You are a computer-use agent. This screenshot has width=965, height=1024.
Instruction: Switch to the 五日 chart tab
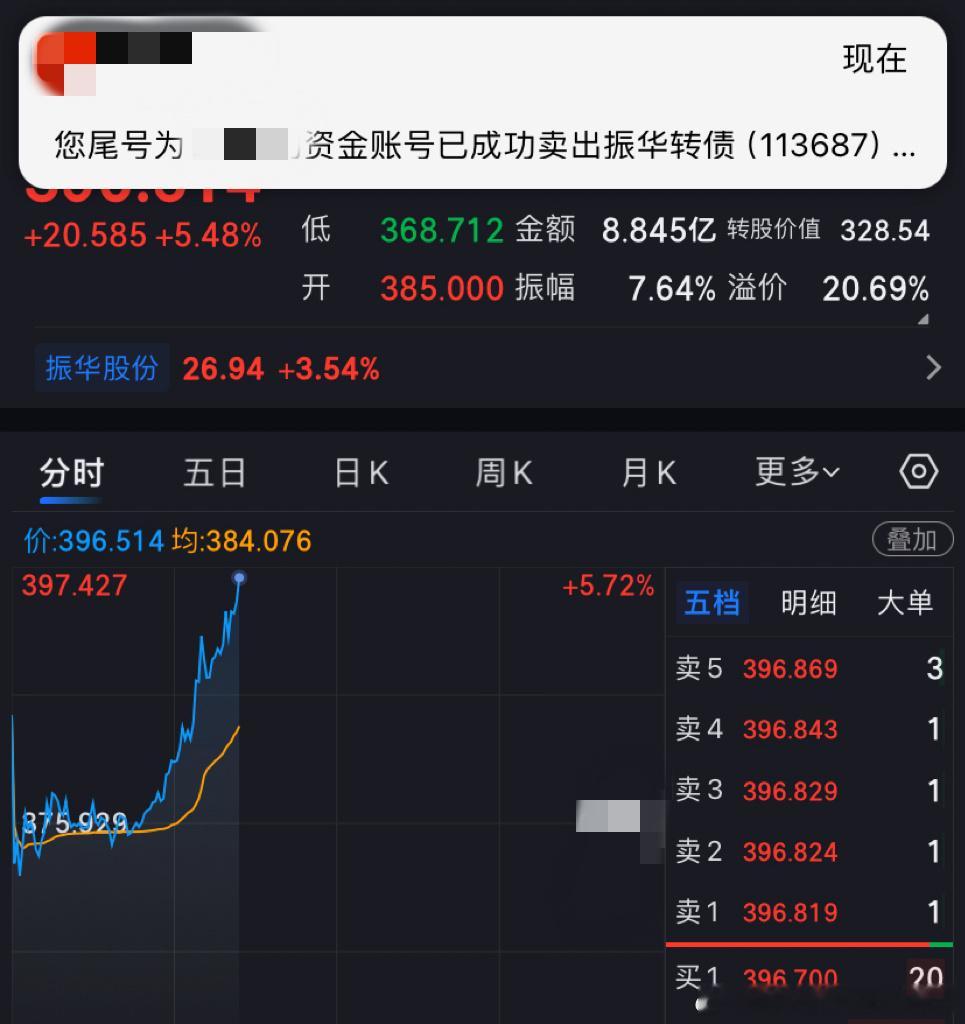[x=214, y=471]
